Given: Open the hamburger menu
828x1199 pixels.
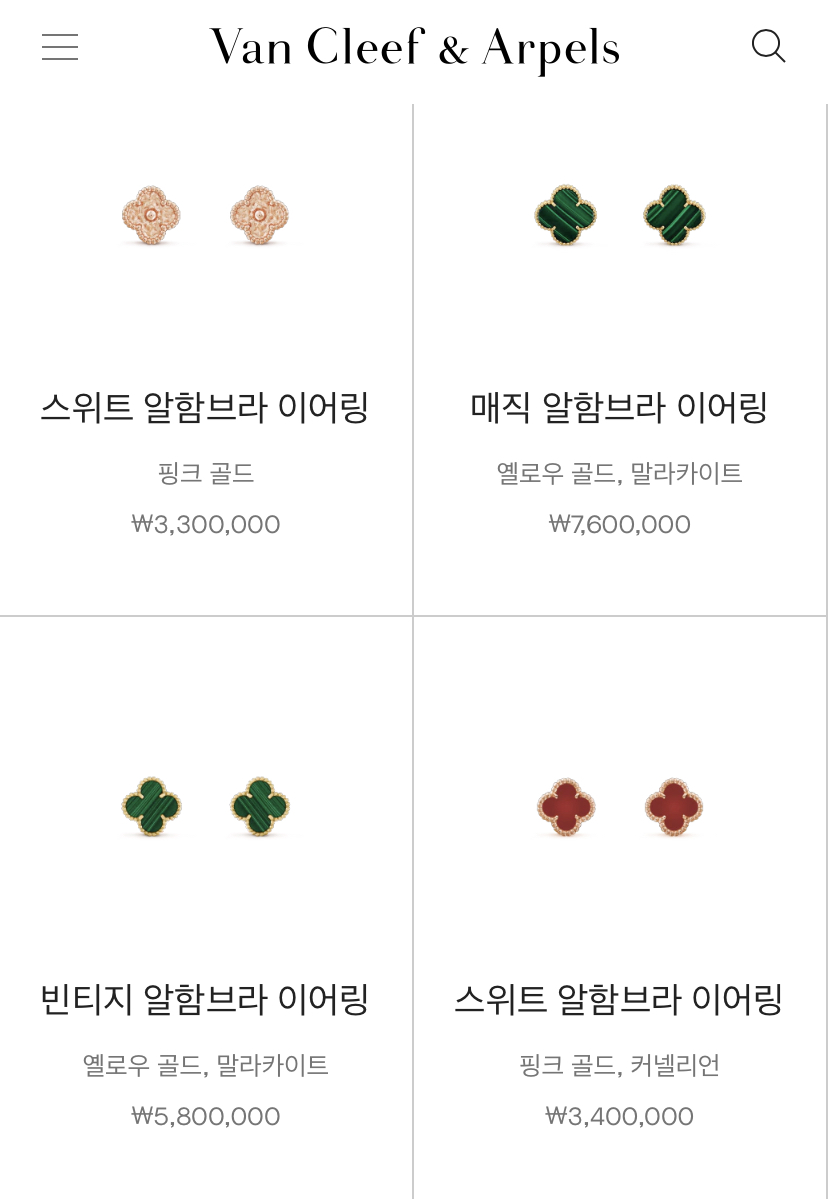Looking at the screenshot, I should tap(60, 47).
